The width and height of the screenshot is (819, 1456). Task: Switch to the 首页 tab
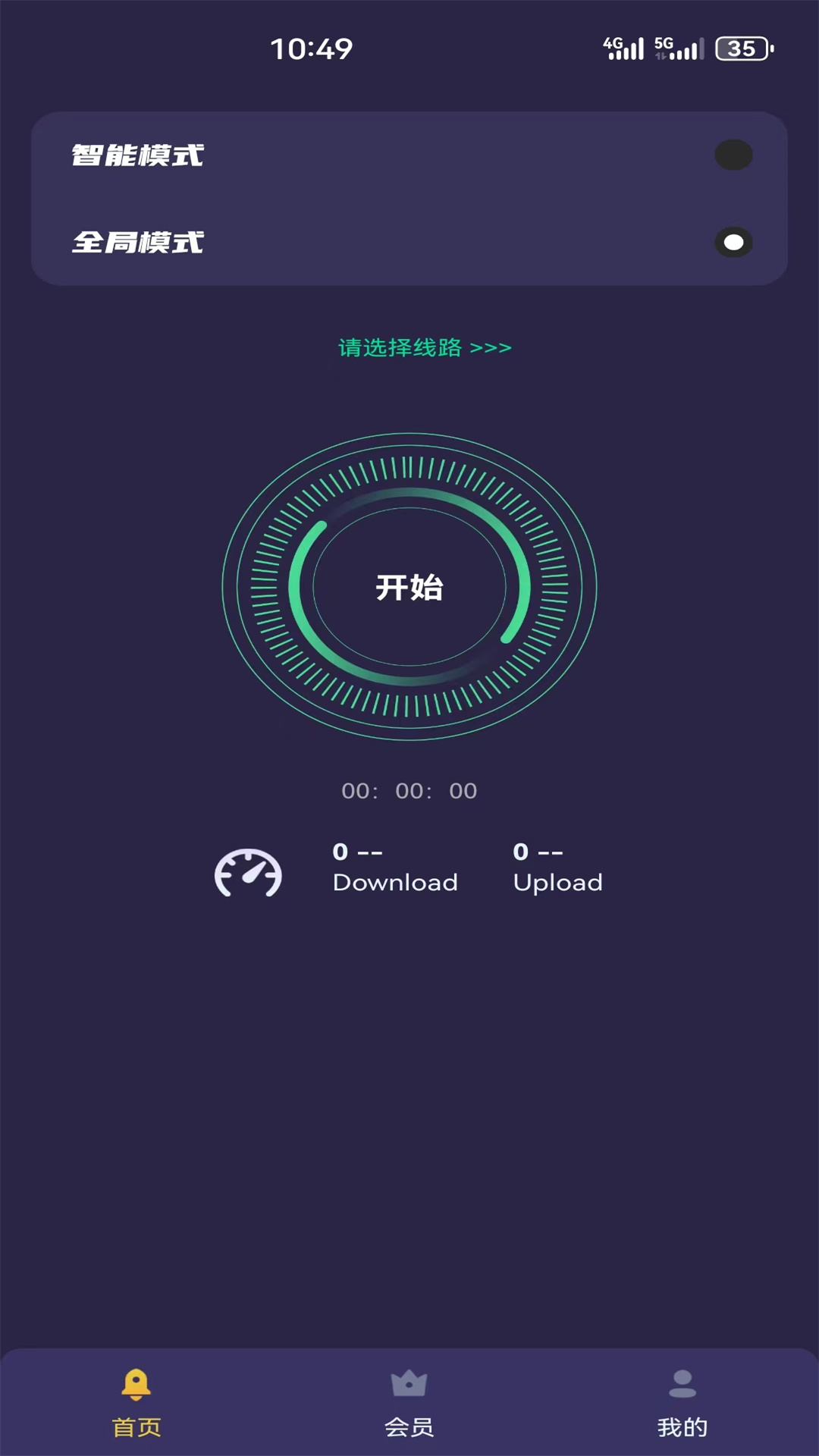coord(136,1403)
